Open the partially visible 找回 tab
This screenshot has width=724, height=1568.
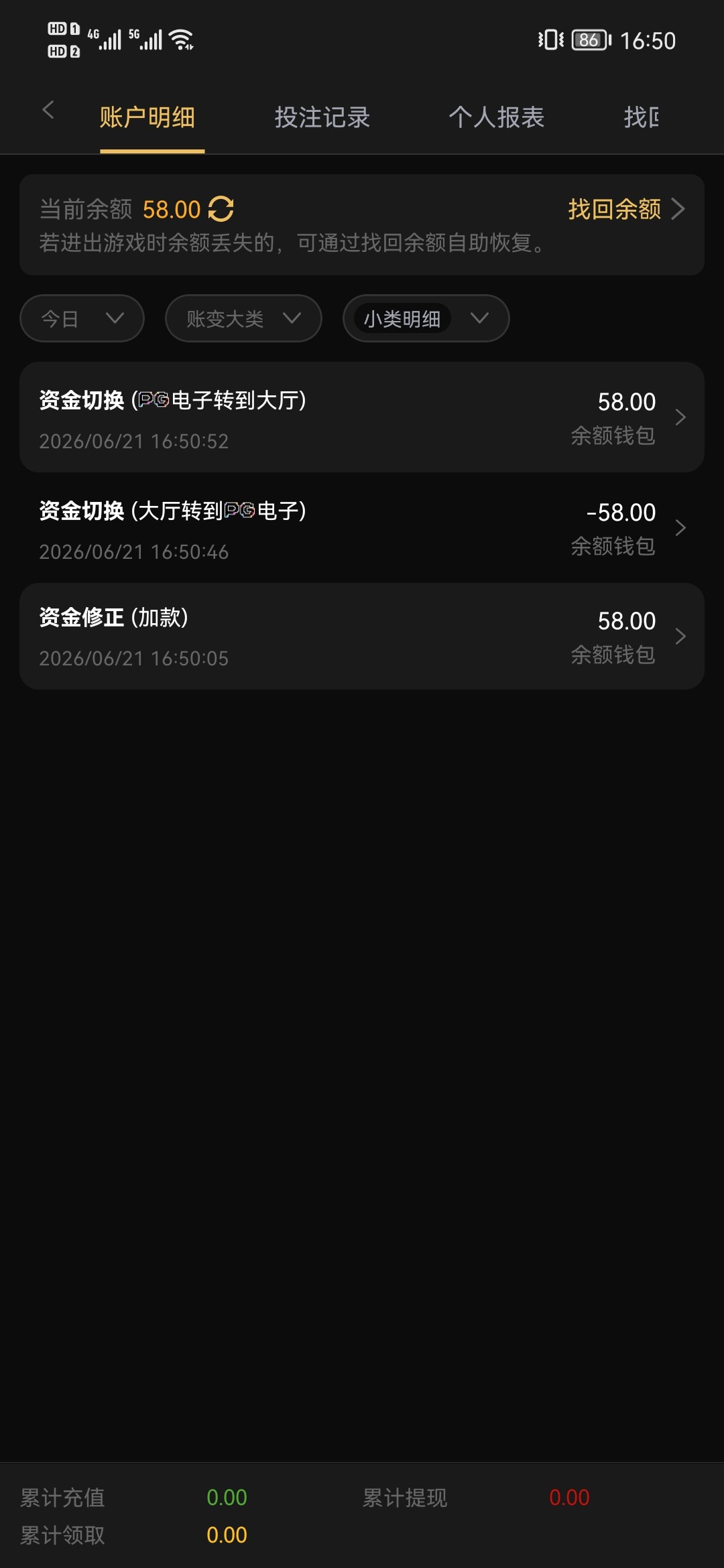point(642,117)
